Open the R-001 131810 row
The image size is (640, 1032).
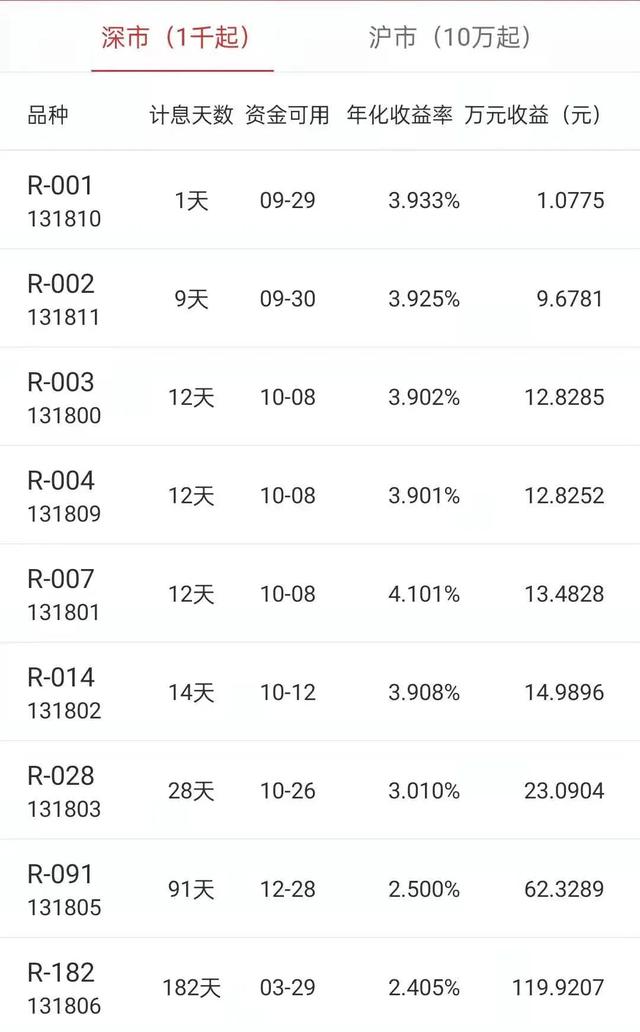pyautogui.click(x=320, y=200)
